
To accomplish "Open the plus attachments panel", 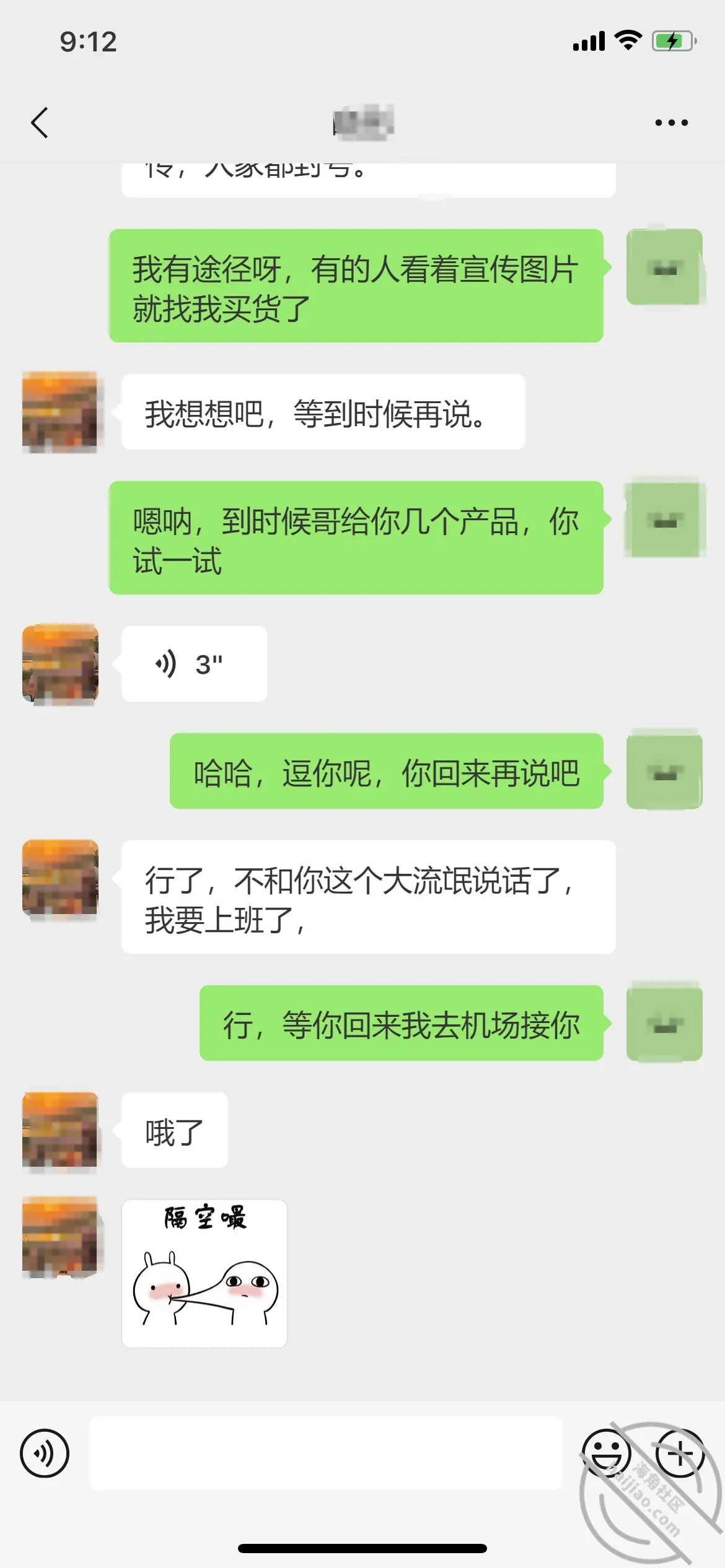I will [x=680, y=1453].
